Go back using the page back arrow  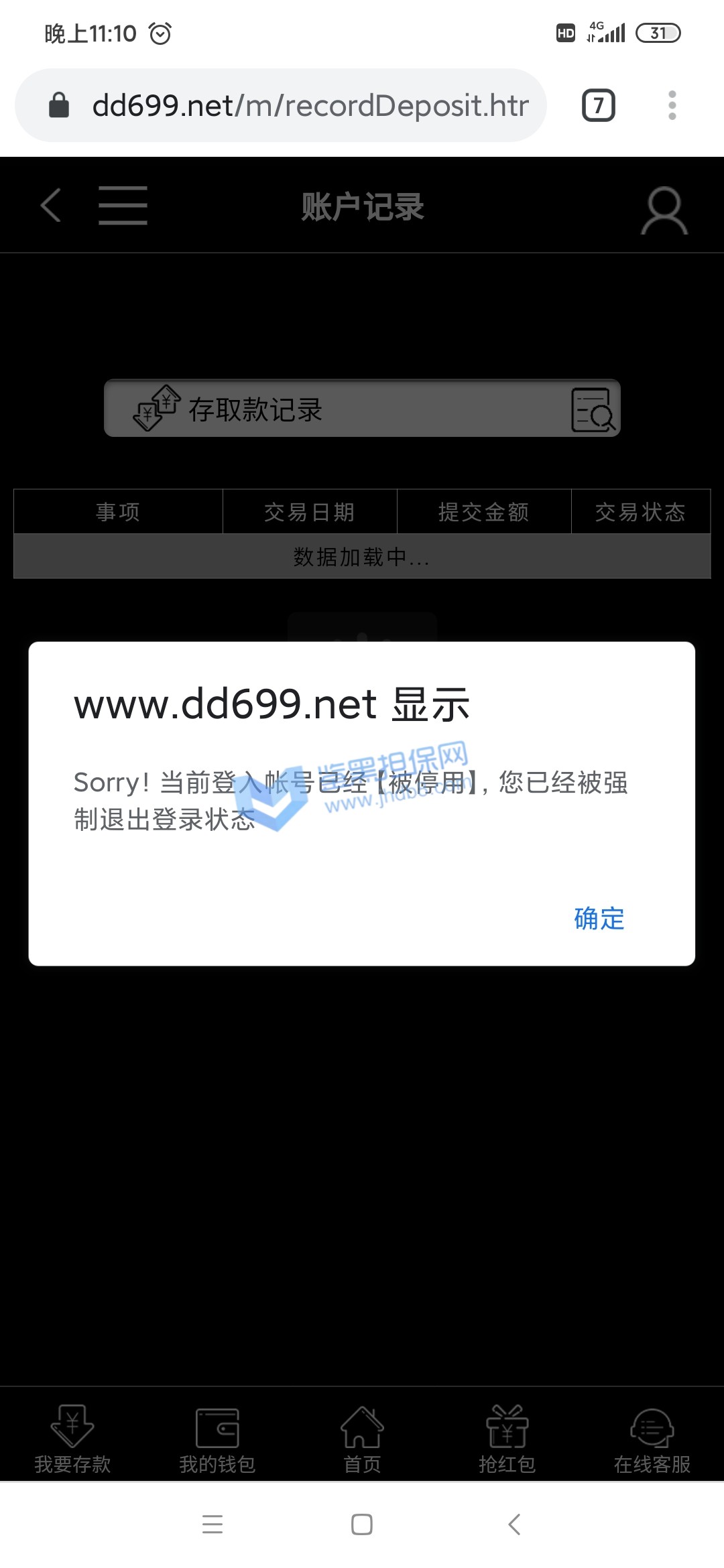51,205
